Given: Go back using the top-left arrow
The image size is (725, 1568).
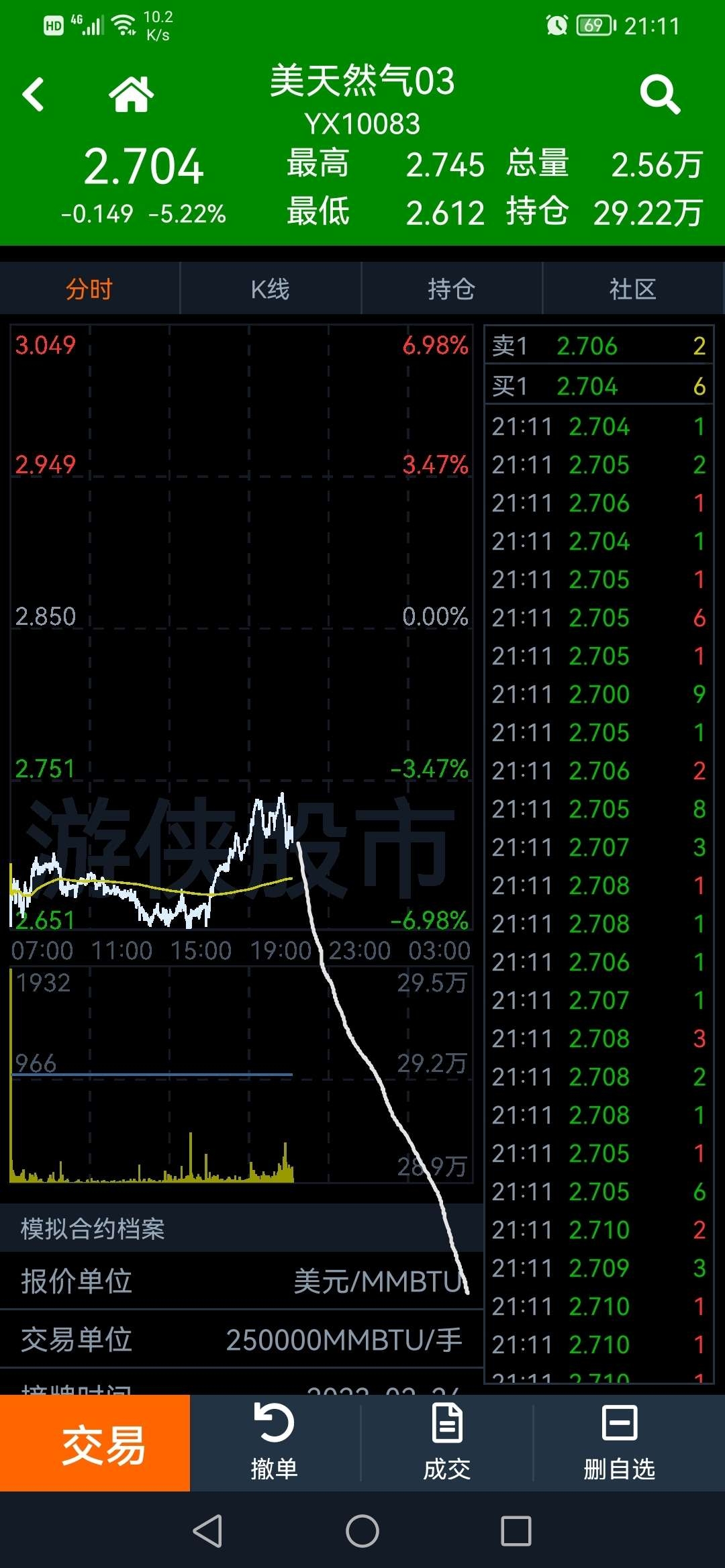Looking at the screenshot, I should (33, 94).
